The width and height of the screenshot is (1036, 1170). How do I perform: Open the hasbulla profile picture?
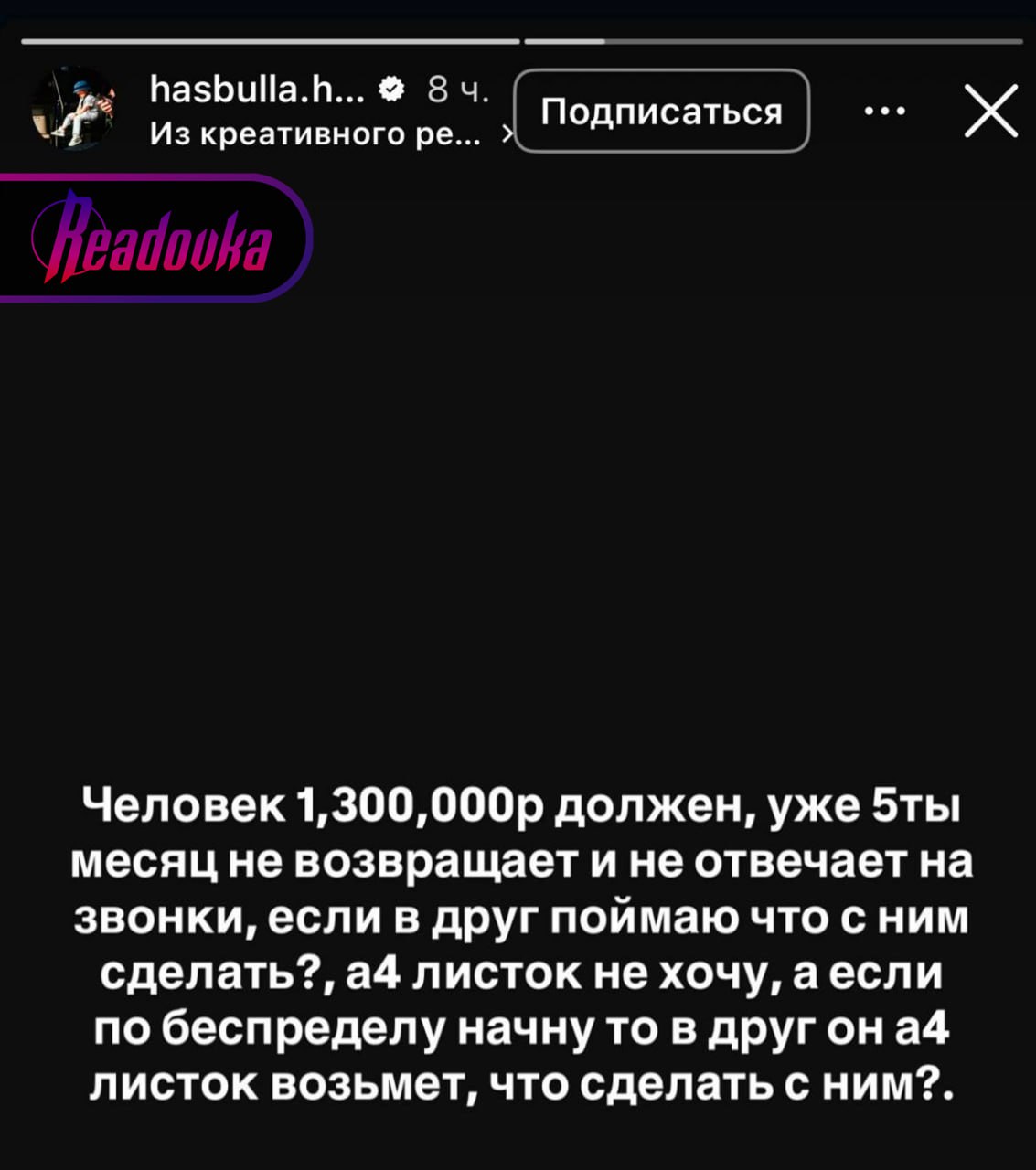73,109
